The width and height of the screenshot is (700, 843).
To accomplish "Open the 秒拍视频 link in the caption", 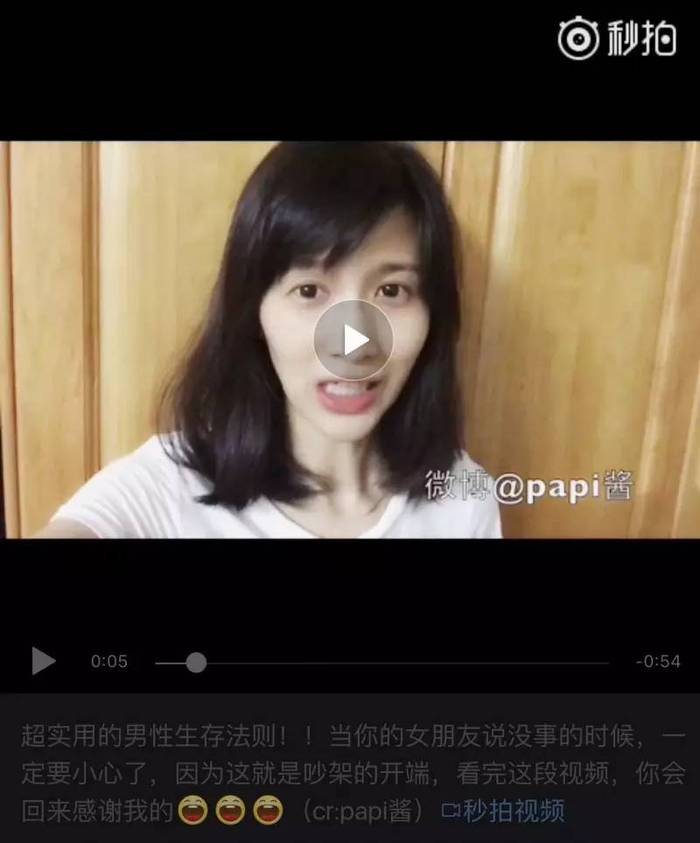I will (x=503, y=810).
